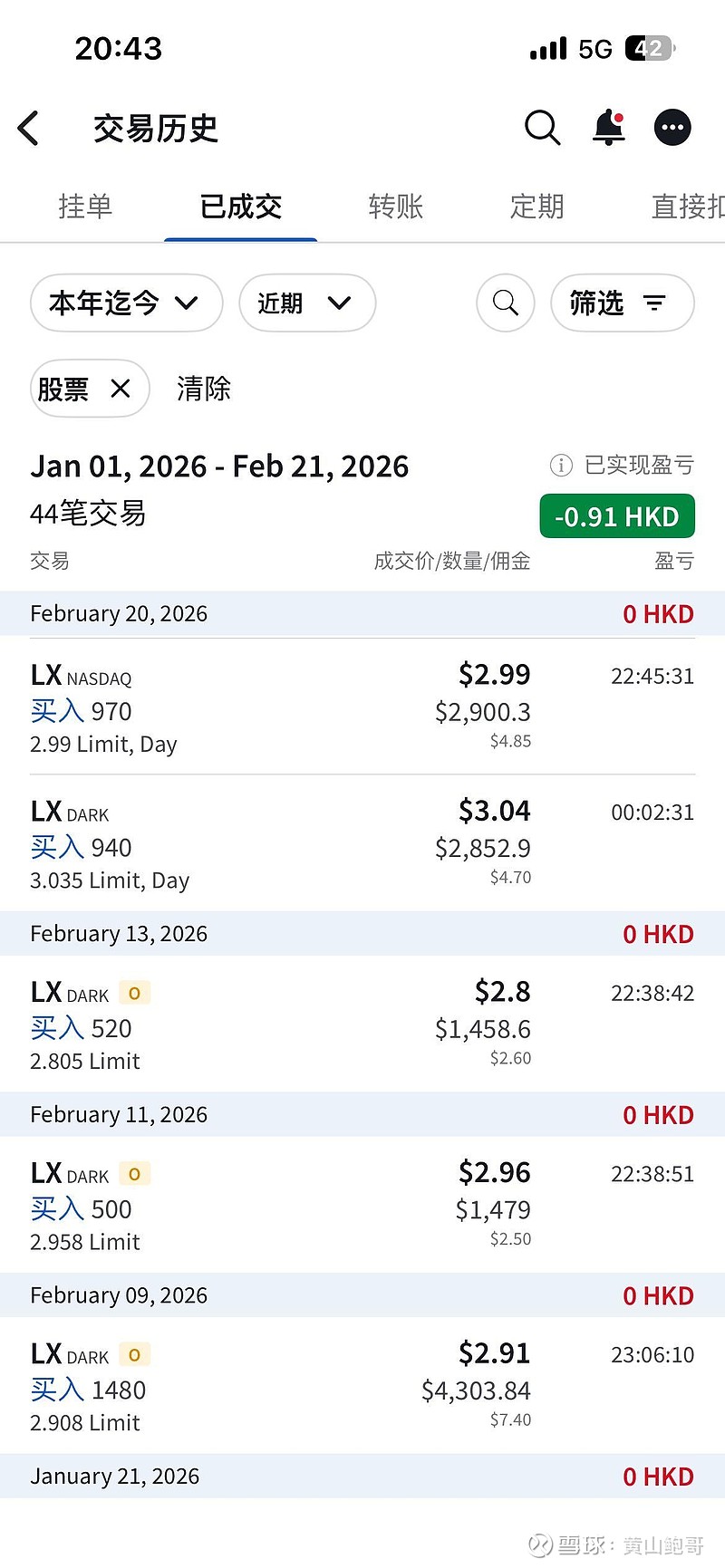Tap the search icon in the filter row
Image resolution: width=725 pixels, height=1568 pixels.
tap(505, 303)
